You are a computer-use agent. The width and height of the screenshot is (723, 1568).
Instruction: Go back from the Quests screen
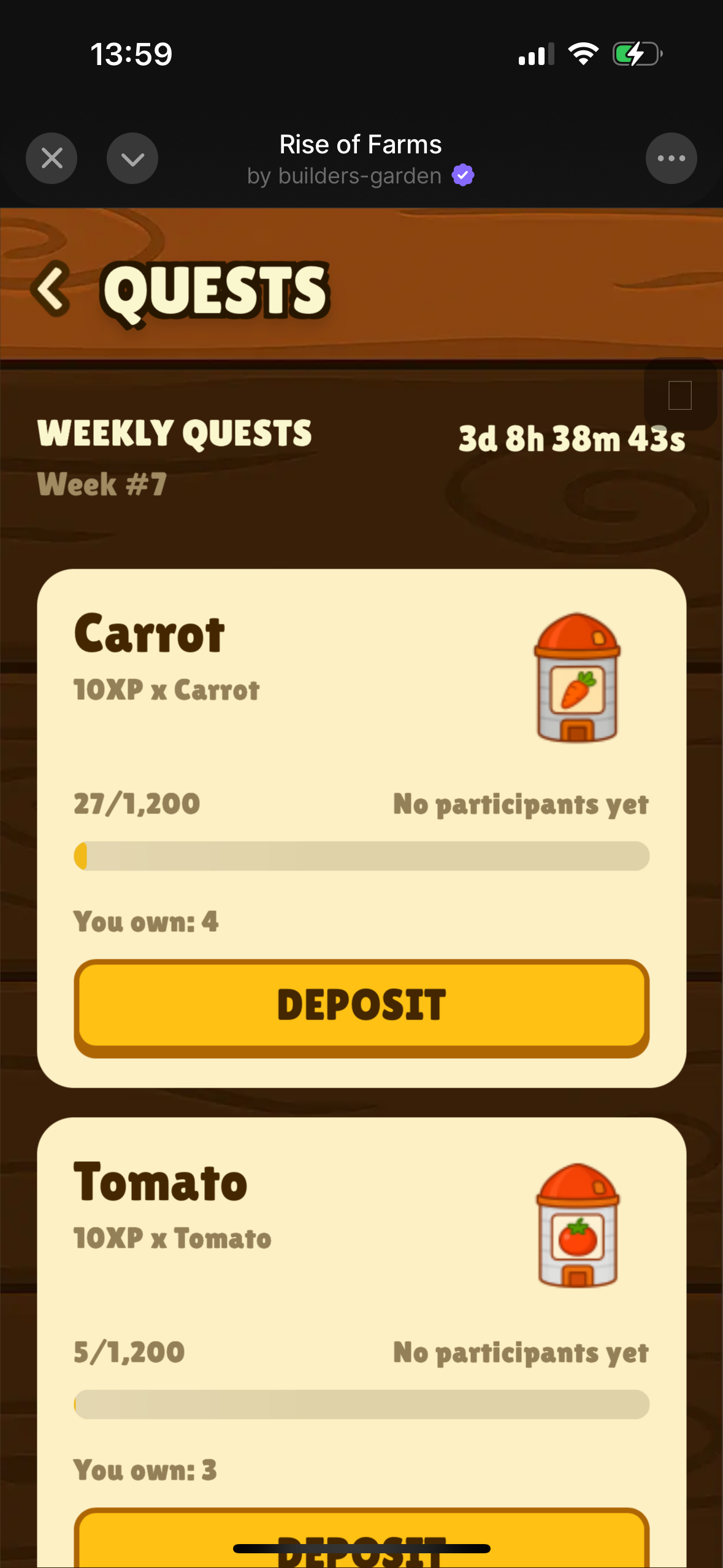51,289
